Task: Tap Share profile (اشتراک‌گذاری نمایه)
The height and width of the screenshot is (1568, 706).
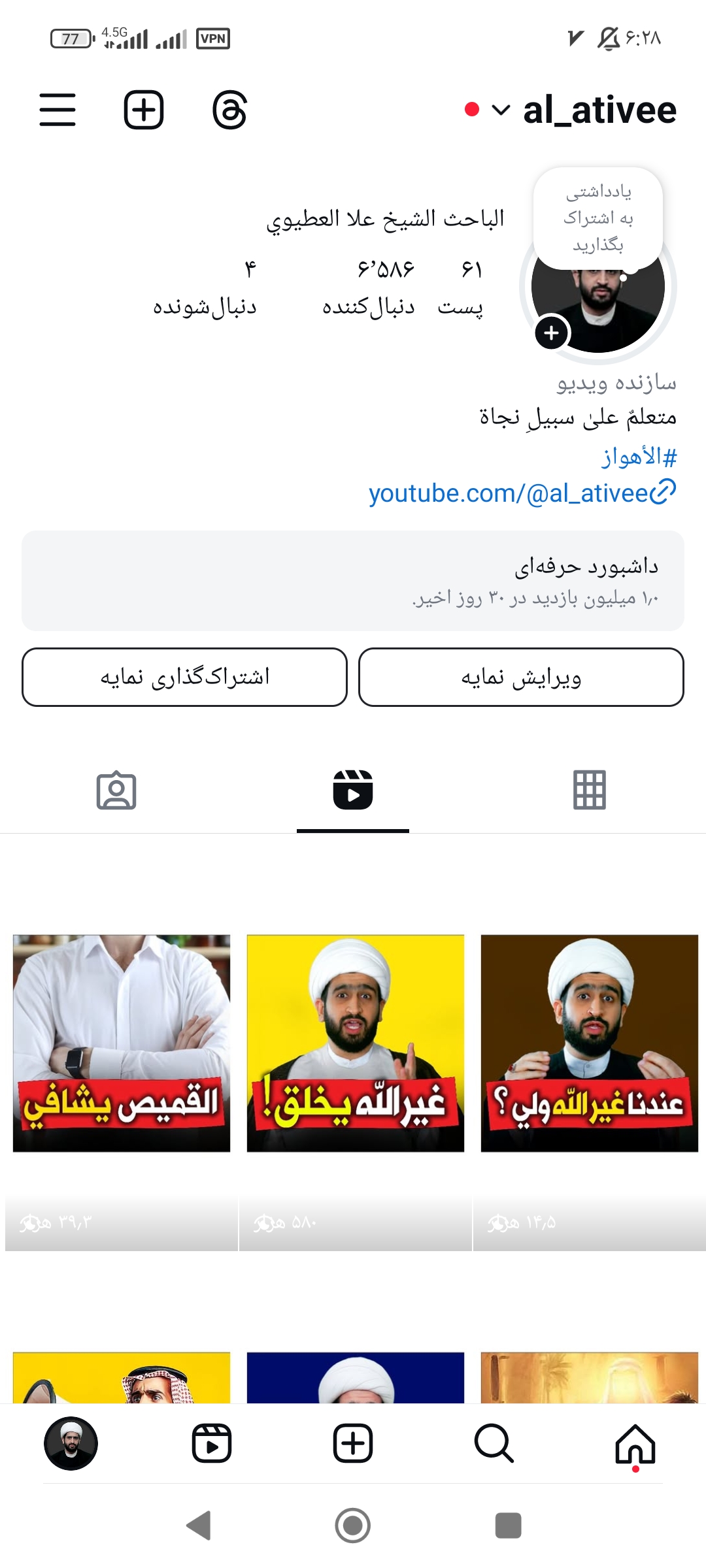Action: click(184, 677)
